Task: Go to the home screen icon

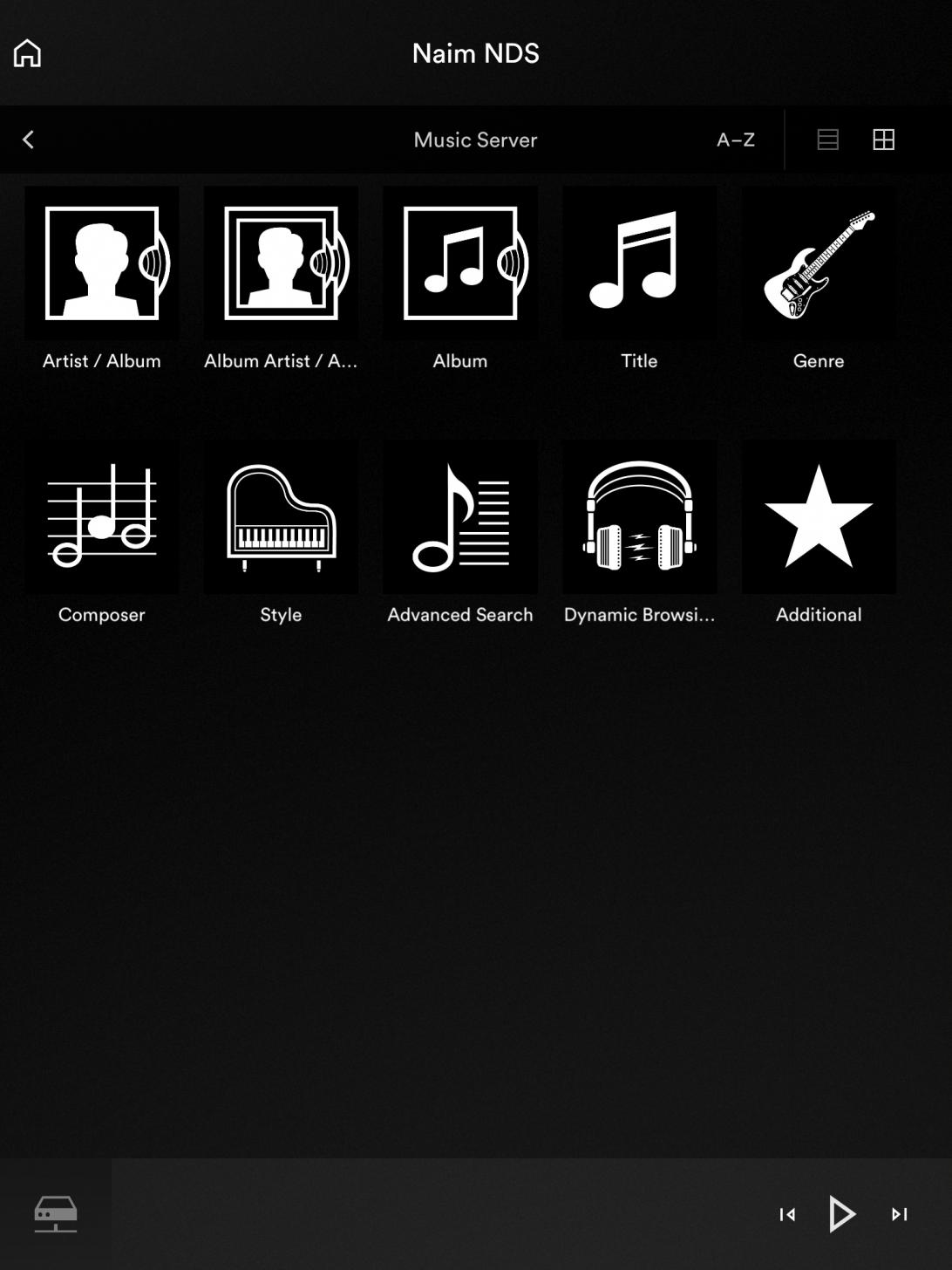Action: [x=27, y=53]
